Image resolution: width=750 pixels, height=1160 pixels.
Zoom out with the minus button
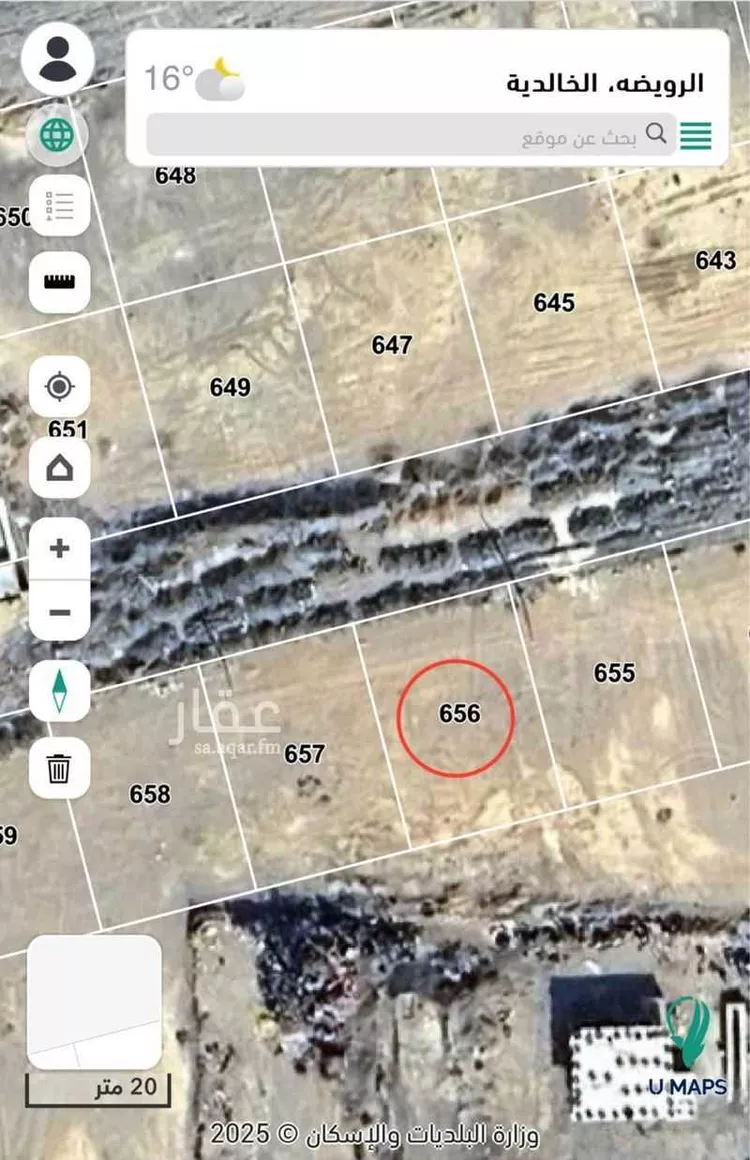(x=60, y=611)
